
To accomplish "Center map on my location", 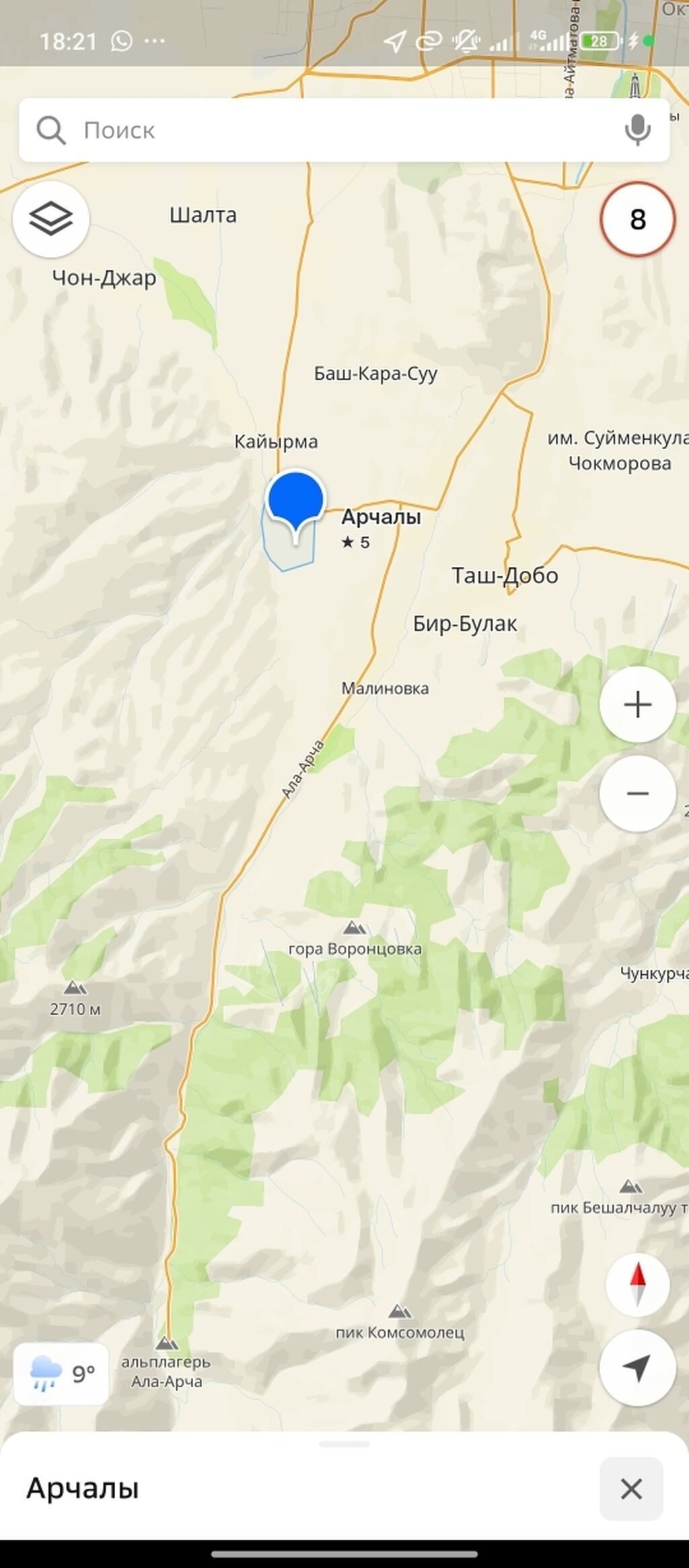I will tap(637, 1367).
